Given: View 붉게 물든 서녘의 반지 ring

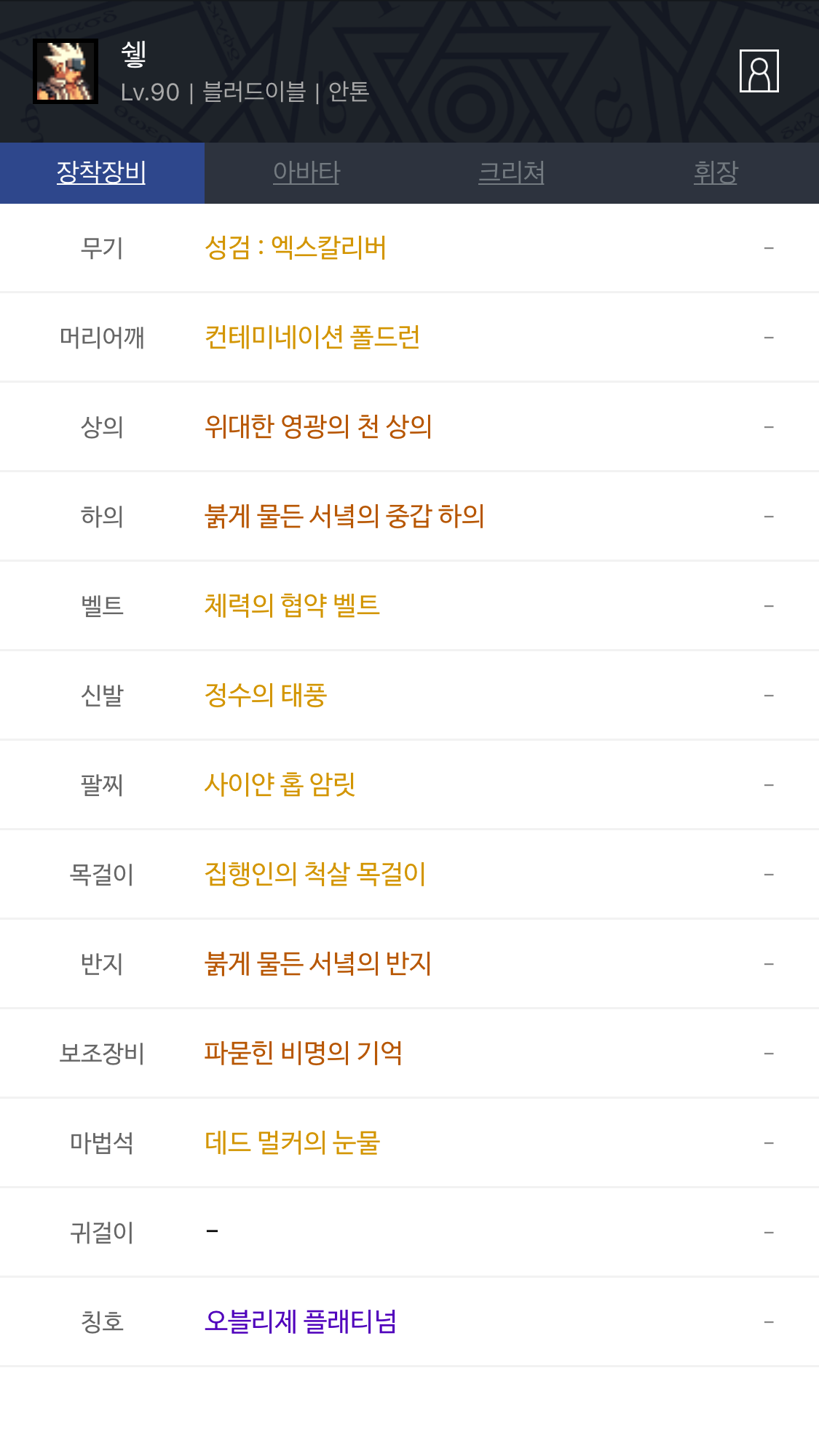Looking at the screenshot, I should click(318, 963).
